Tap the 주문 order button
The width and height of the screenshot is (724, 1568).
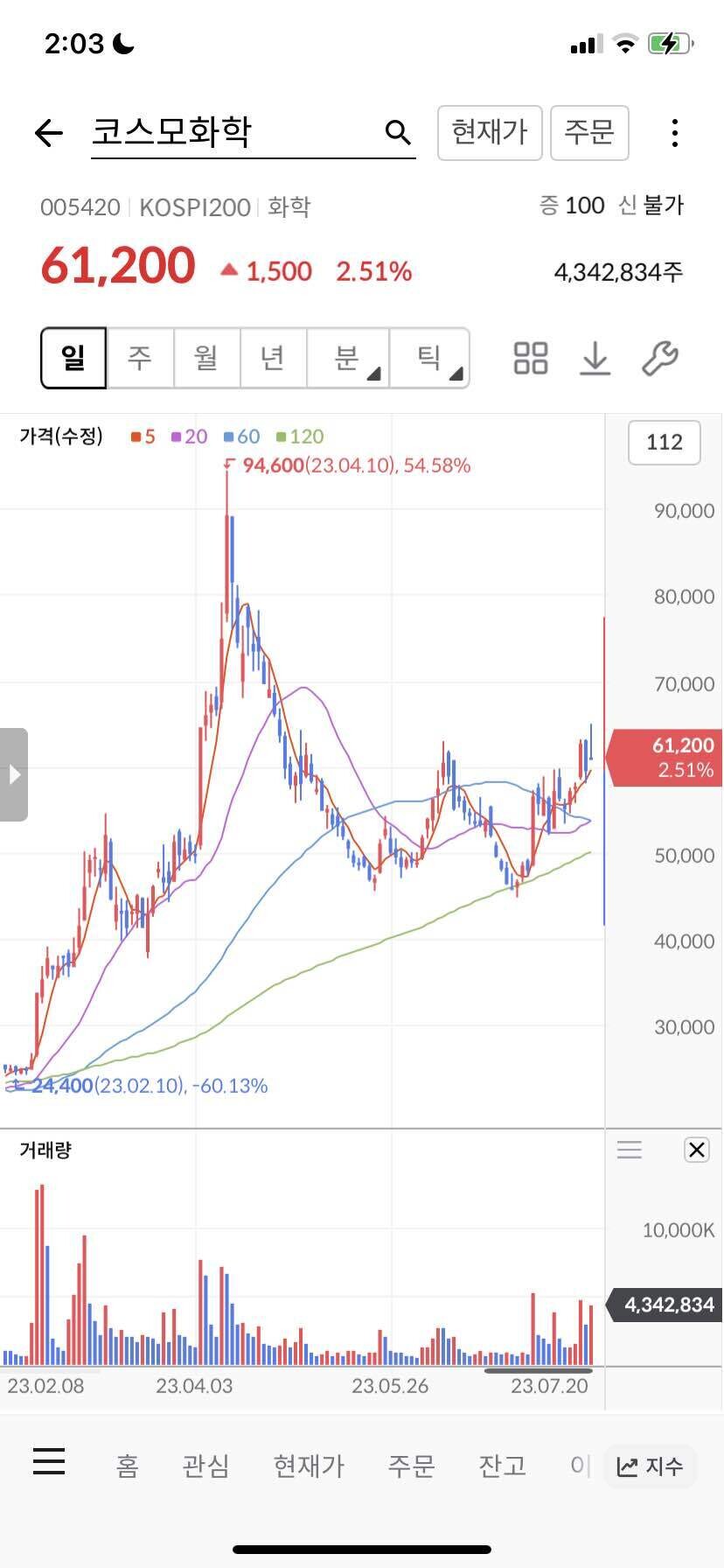589,133
